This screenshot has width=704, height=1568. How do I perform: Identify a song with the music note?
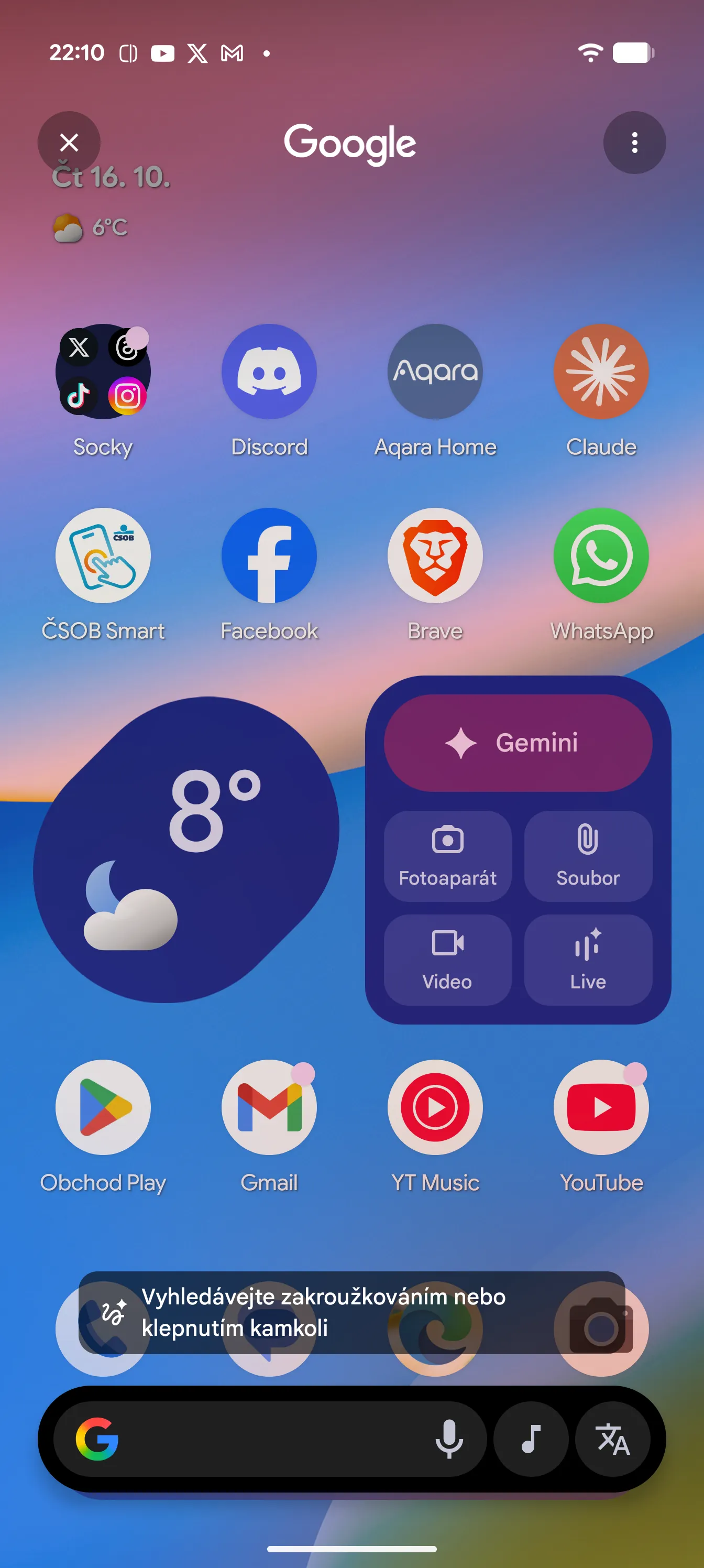click(x=531, y=1439)
